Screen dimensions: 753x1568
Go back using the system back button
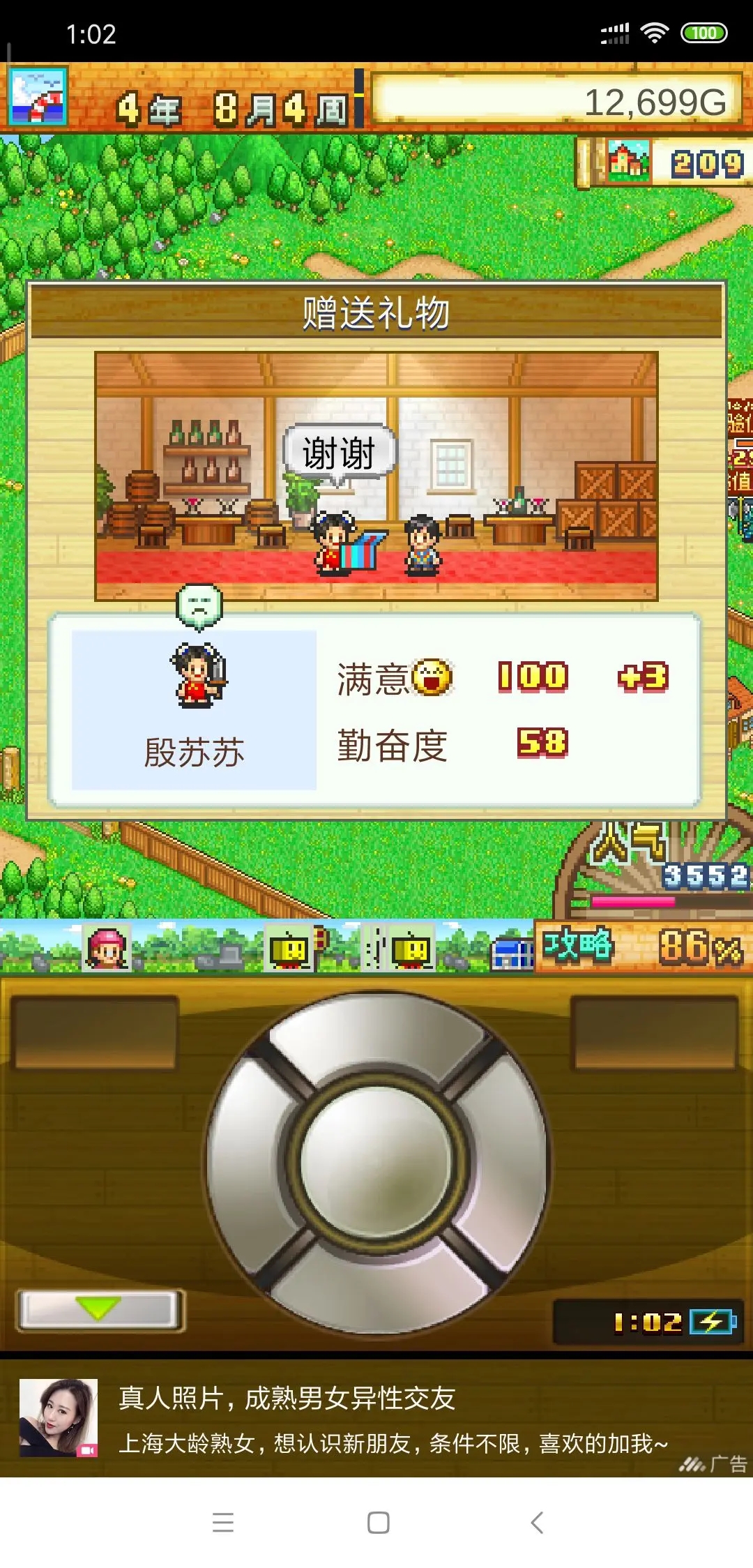[x=536, y=1522]
